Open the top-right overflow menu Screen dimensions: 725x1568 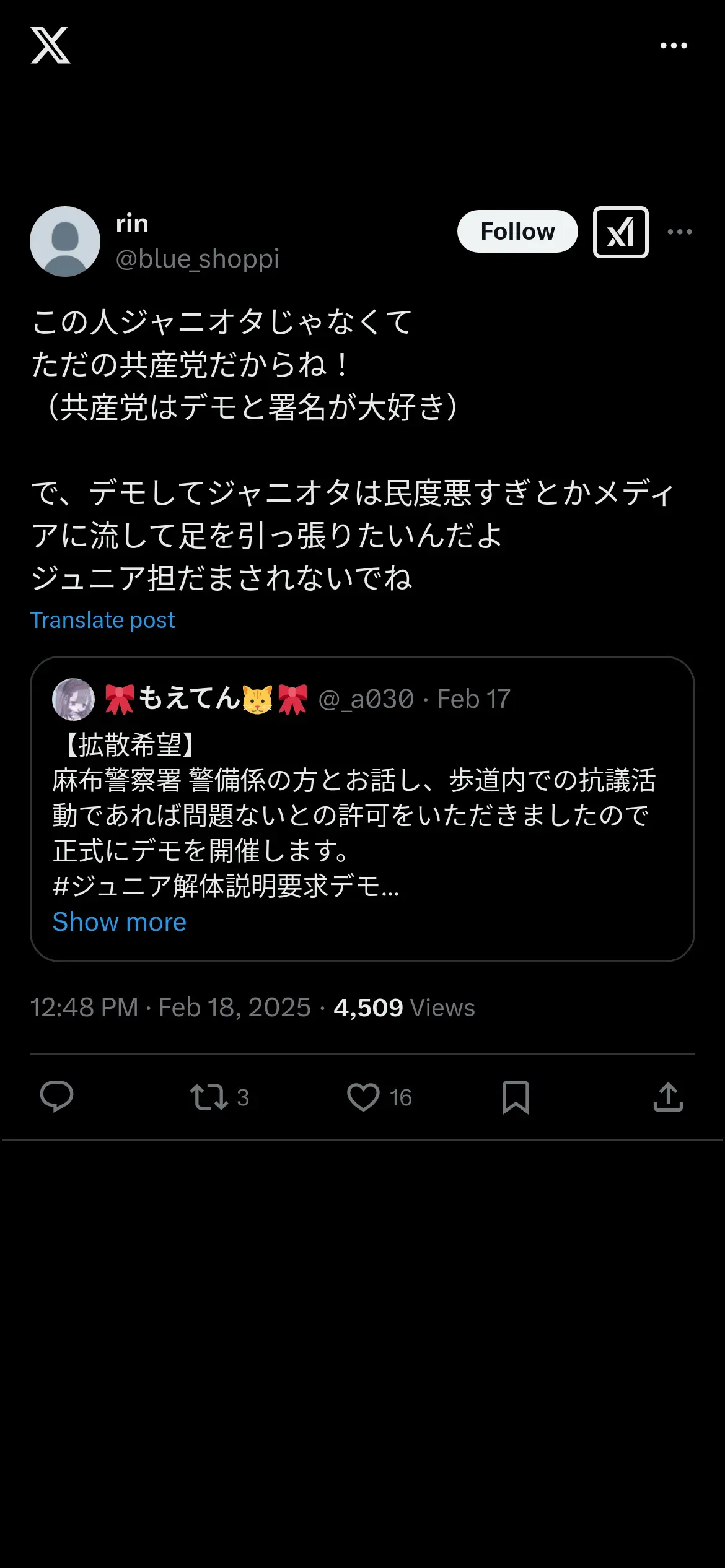click(674, 46)
